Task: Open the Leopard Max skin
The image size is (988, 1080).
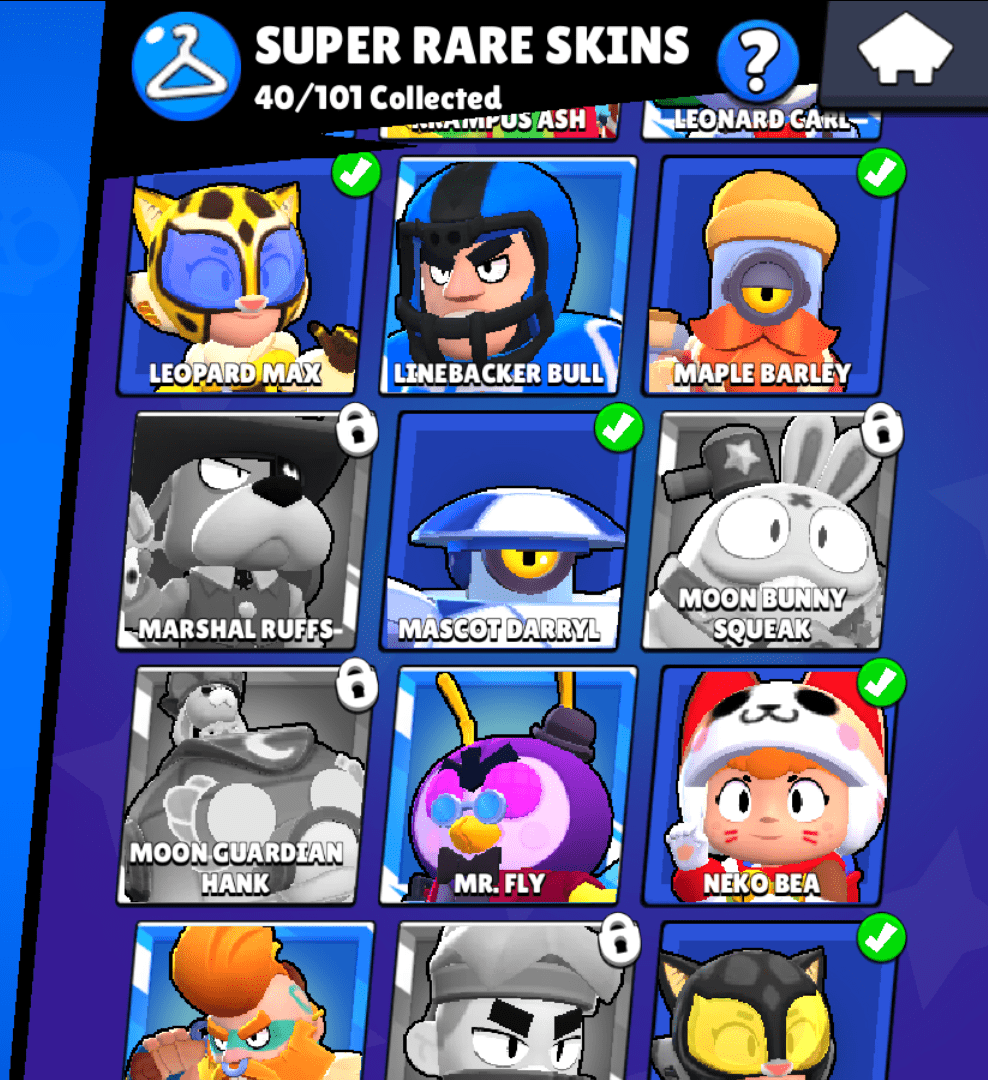Action: pos(244,280)
